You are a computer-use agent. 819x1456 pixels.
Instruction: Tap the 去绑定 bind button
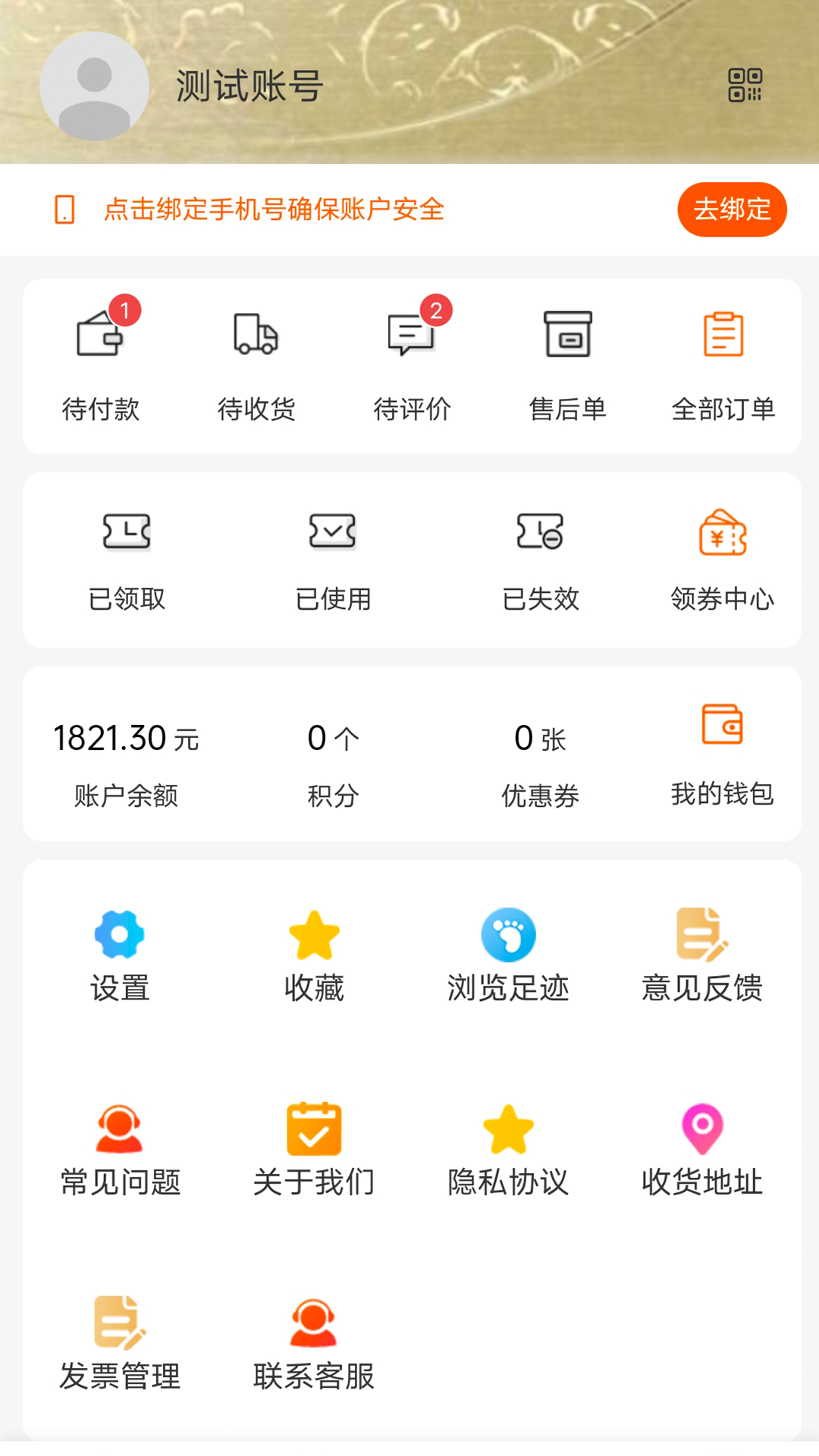pyautogui.click(x=731, y=209)
